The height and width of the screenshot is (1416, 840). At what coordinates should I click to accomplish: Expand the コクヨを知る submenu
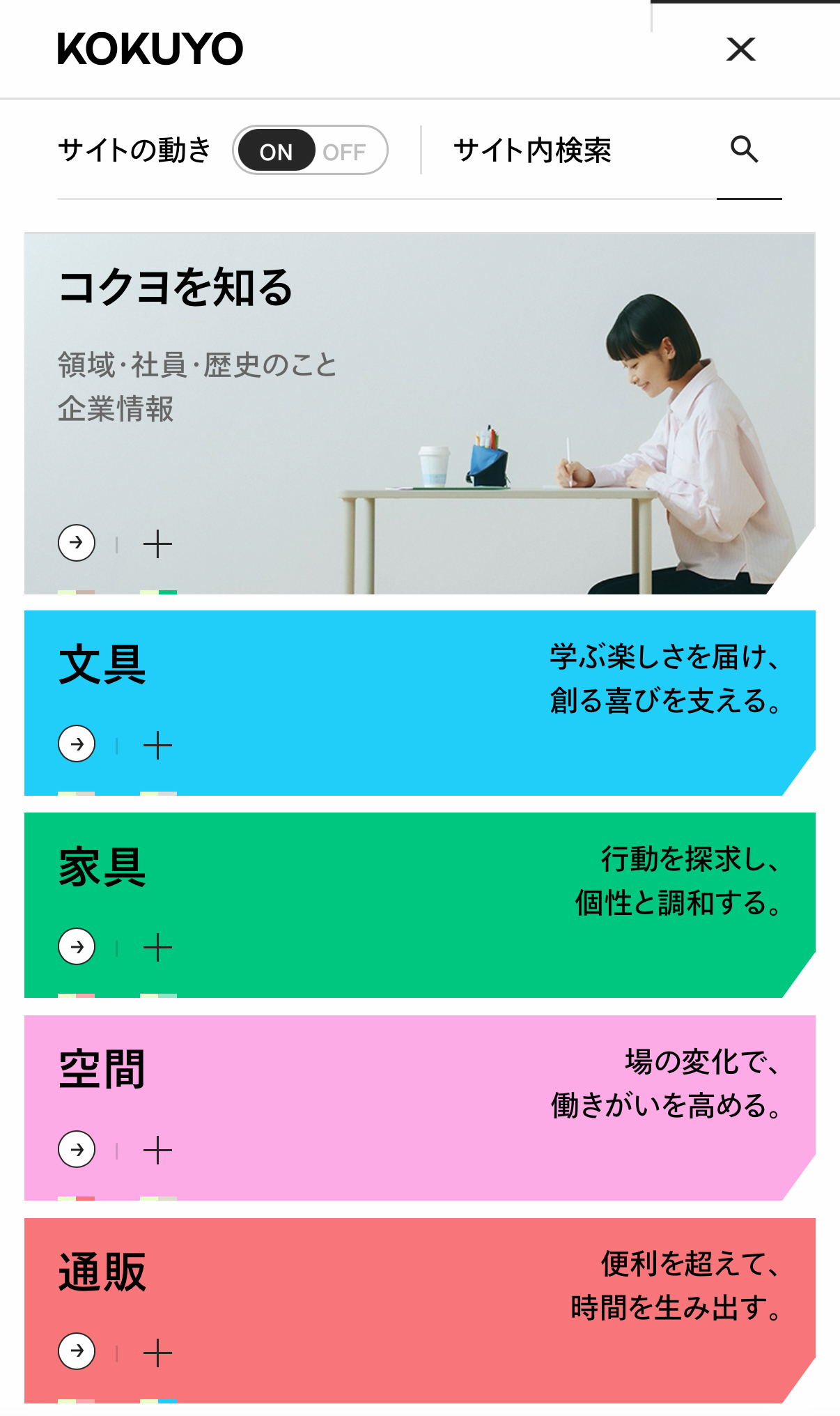(x=157, y=544)
